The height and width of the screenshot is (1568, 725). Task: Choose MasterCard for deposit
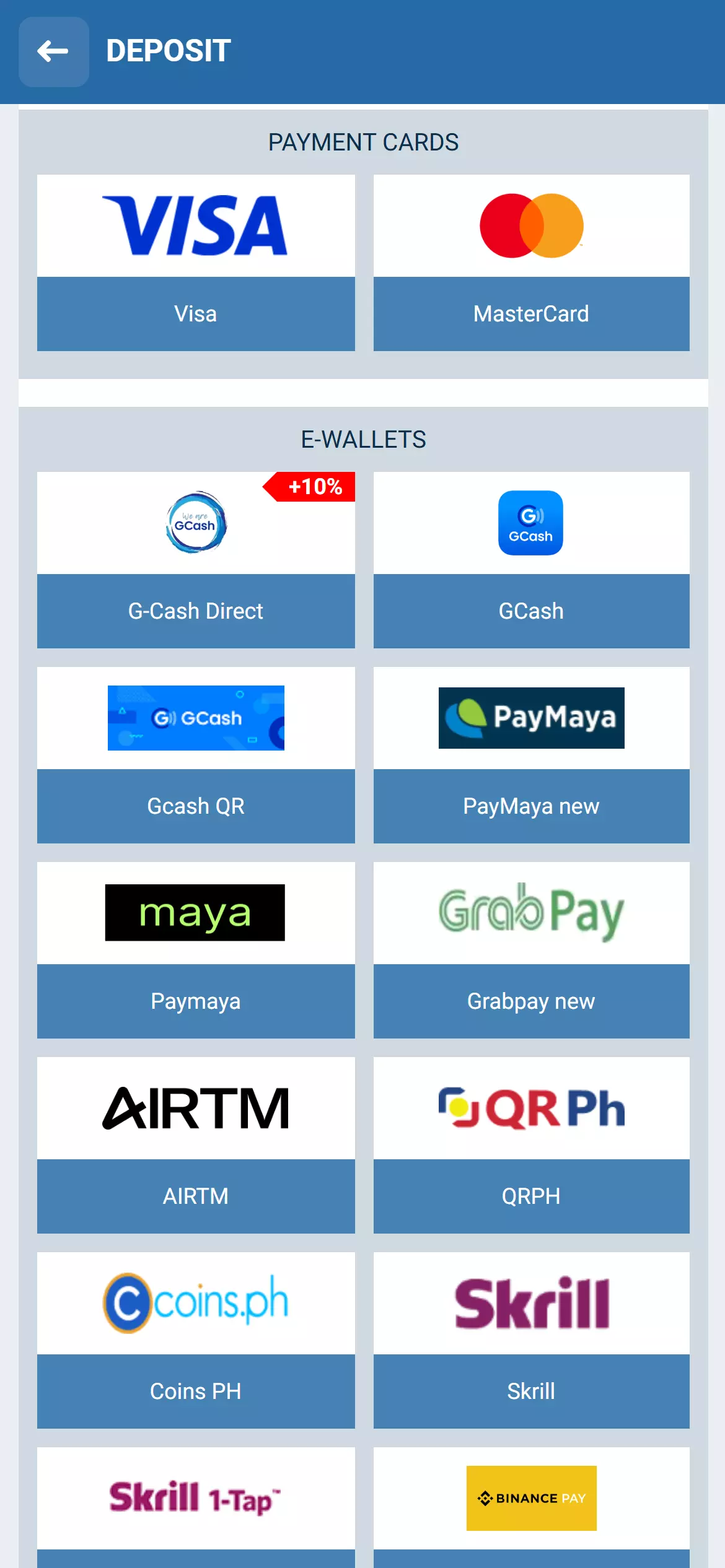pos(531,263)
